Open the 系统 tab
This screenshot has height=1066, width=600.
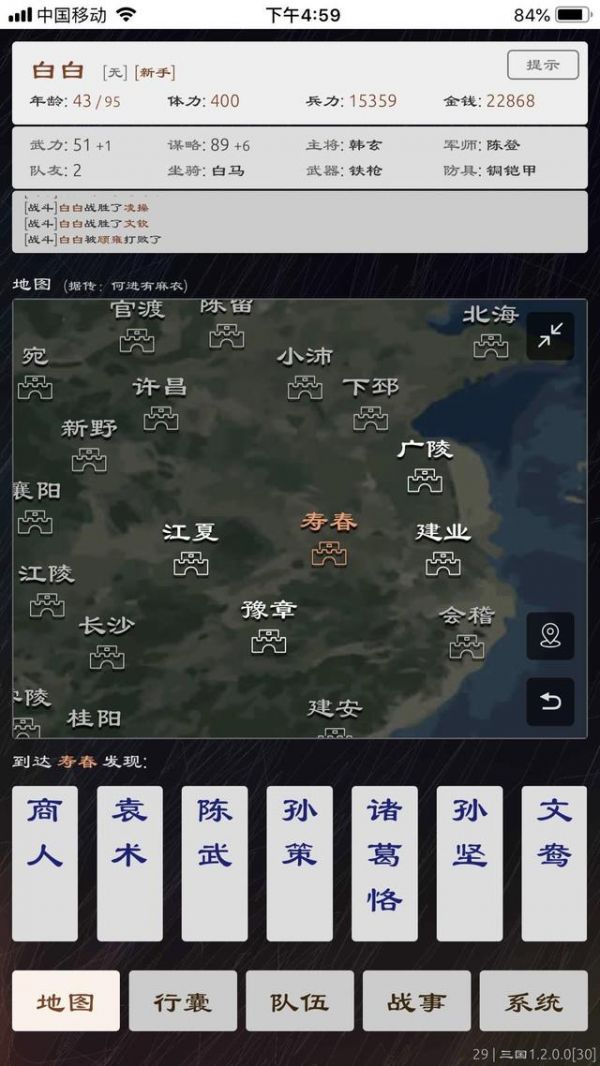534,1001
